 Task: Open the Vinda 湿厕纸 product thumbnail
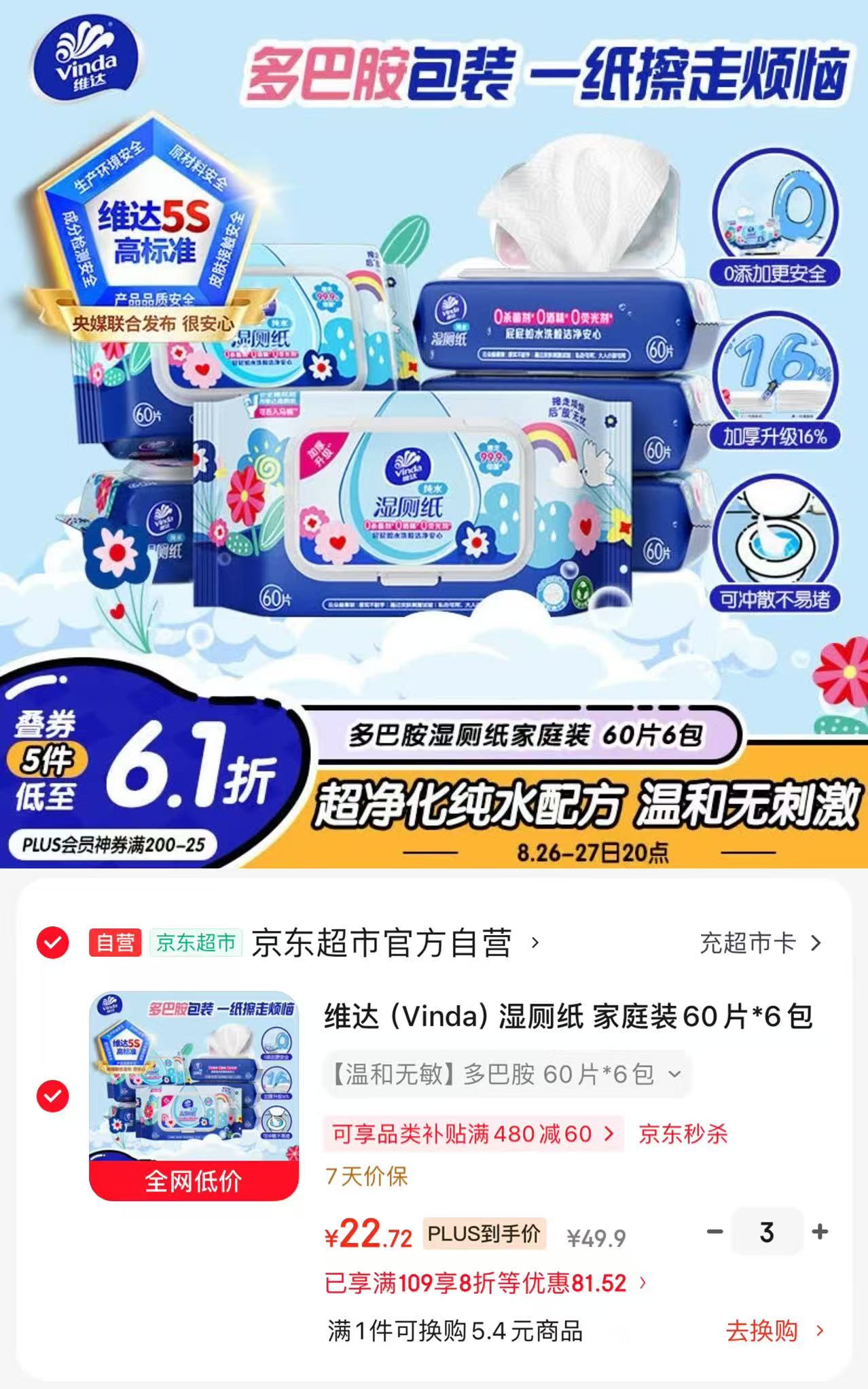[x=194, y=1095]
